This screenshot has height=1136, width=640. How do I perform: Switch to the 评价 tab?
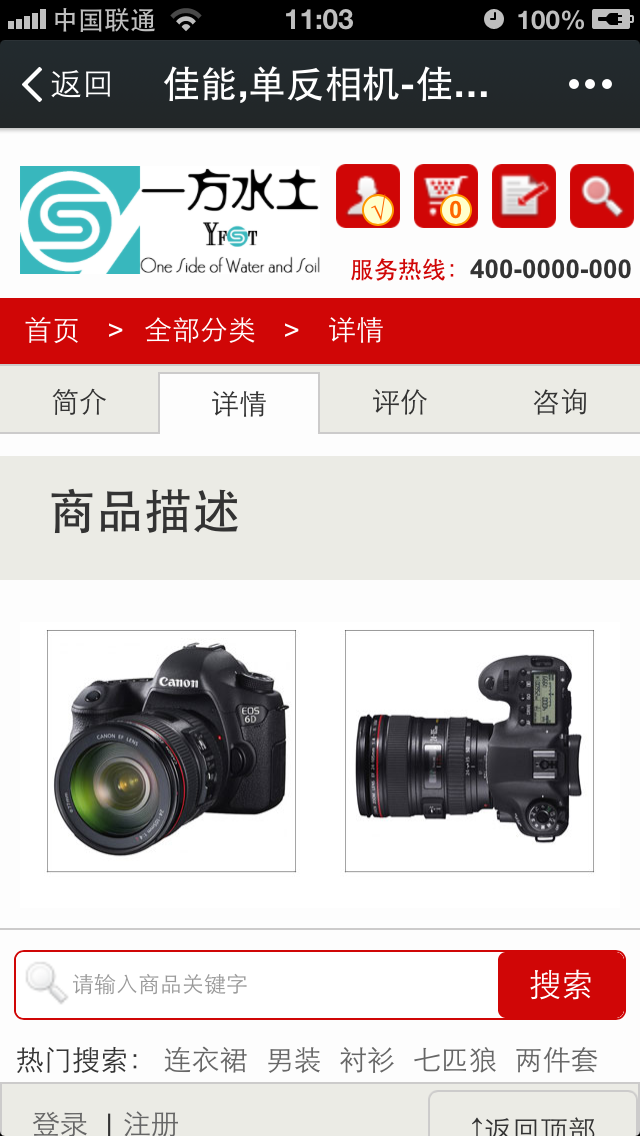(400, 402)
